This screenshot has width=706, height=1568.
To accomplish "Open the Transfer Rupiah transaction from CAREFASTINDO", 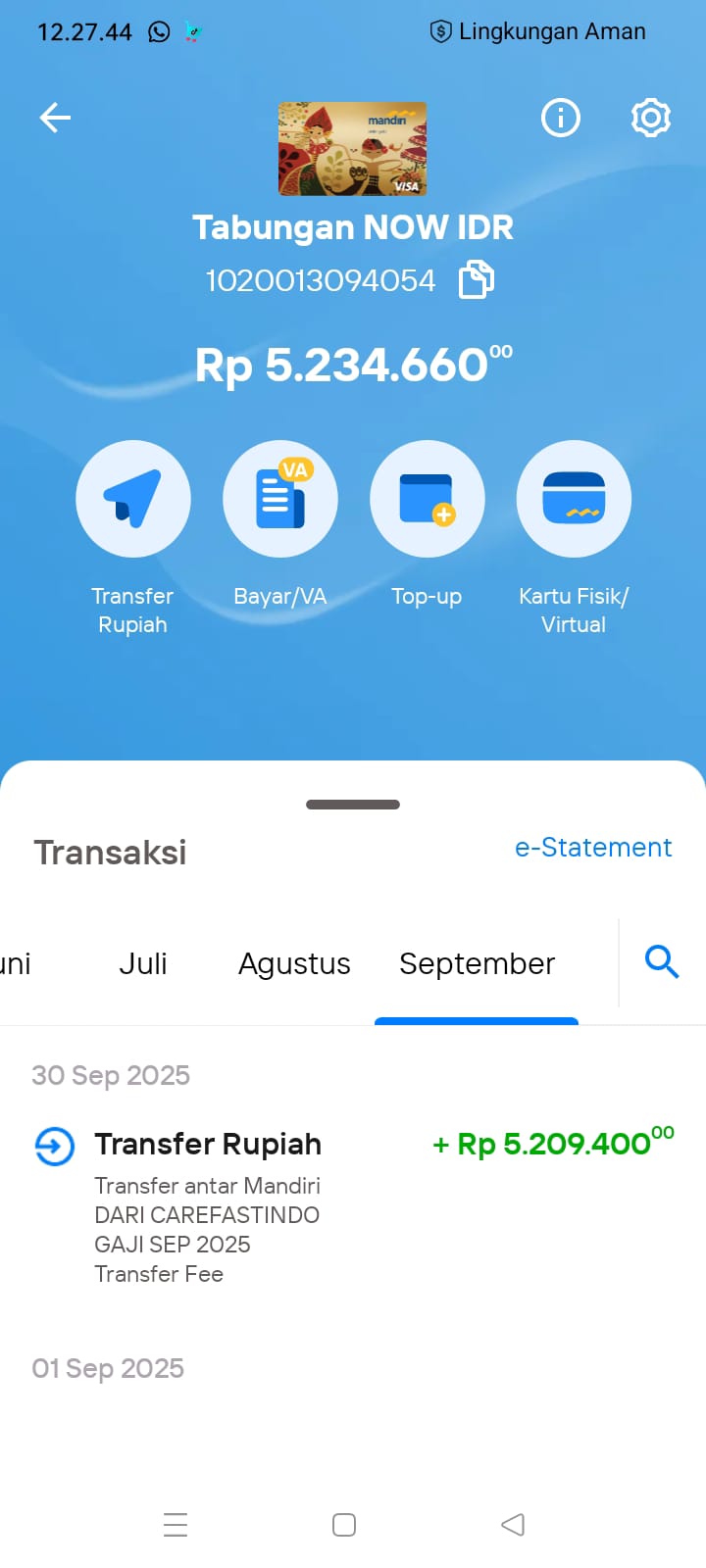I will click(x=353, y=1205).
